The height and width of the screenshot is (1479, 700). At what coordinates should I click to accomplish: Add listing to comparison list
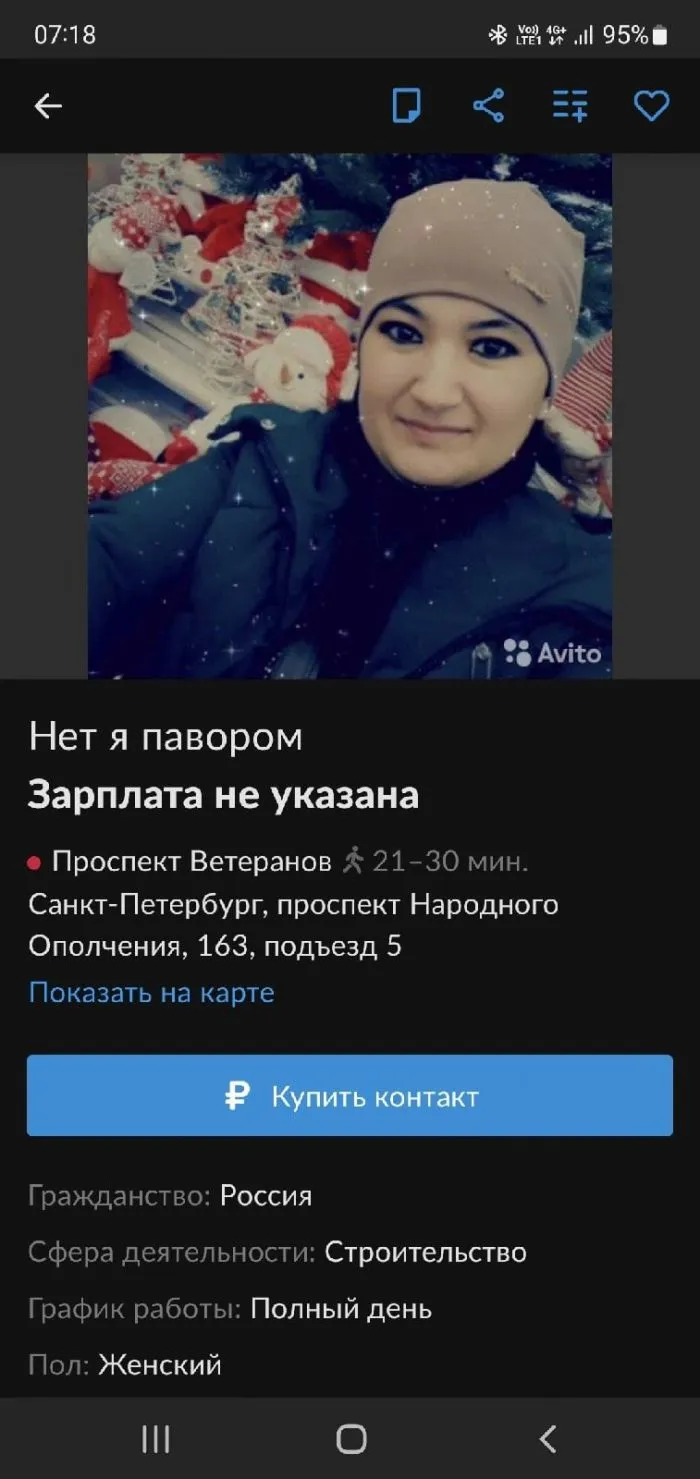click(x=570, y=106)
